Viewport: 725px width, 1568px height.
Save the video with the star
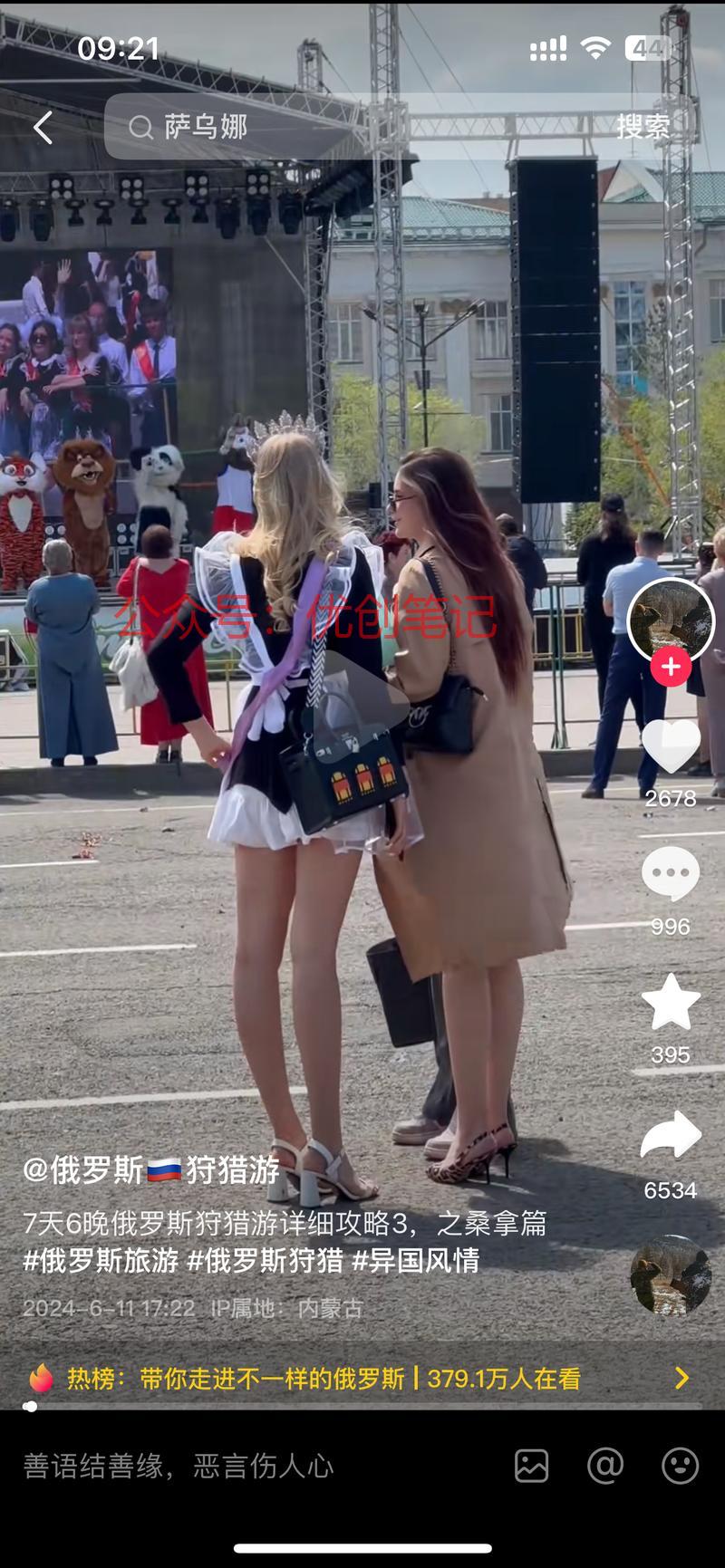click(671, 1002)
